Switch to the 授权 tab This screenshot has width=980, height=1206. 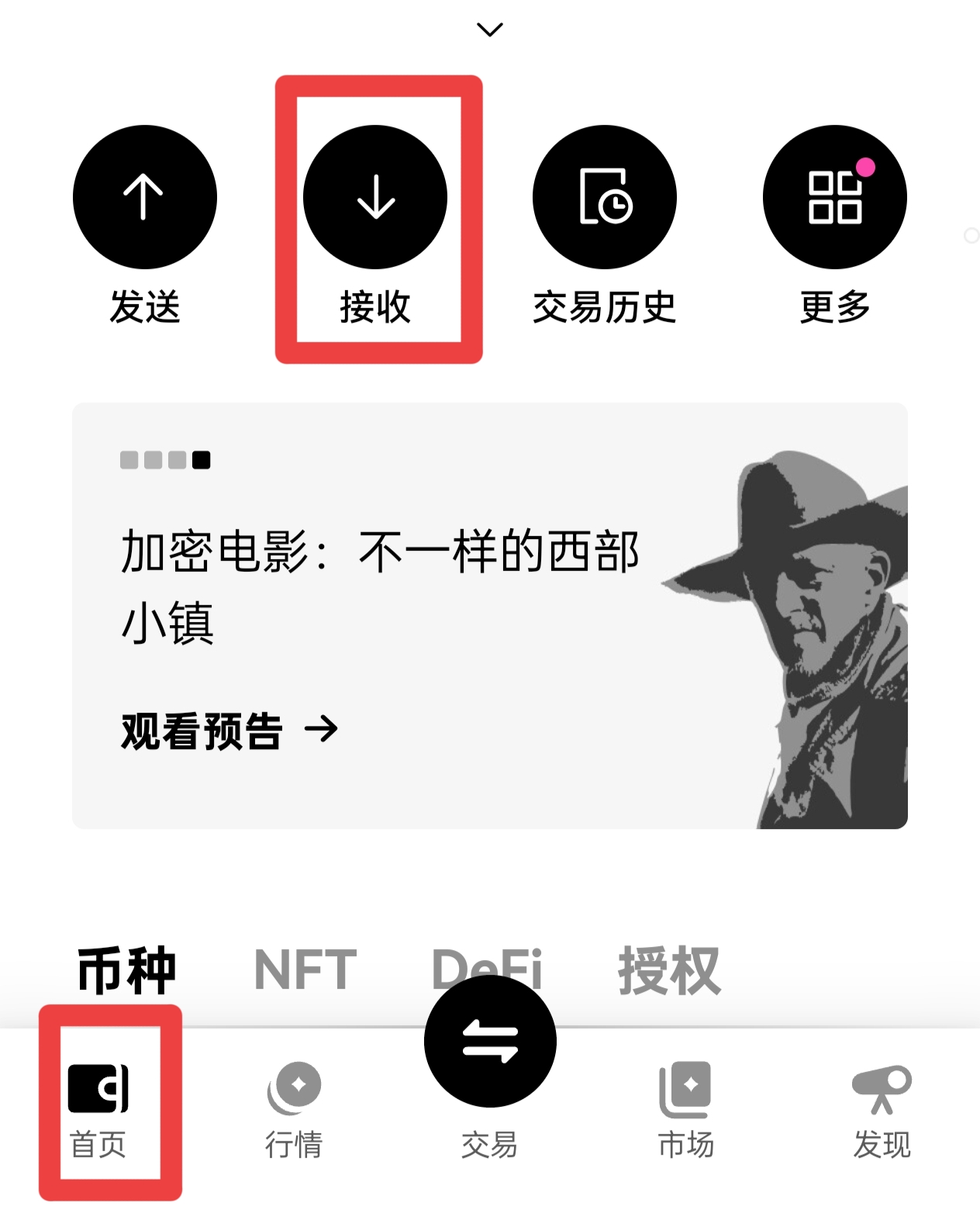[x=668, y=969]
